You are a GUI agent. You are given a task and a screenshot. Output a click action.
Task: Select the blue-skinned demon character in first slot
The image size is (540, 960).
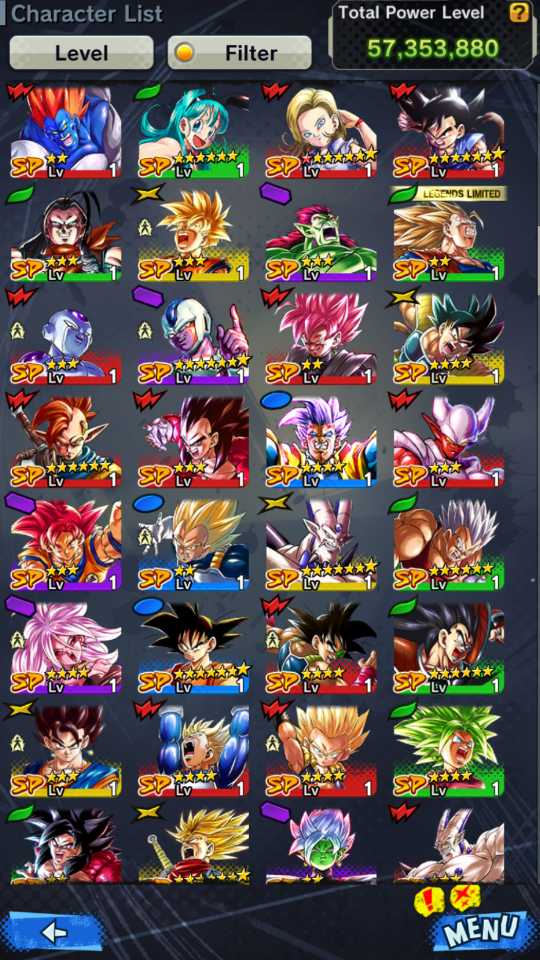tap(66, 132)
